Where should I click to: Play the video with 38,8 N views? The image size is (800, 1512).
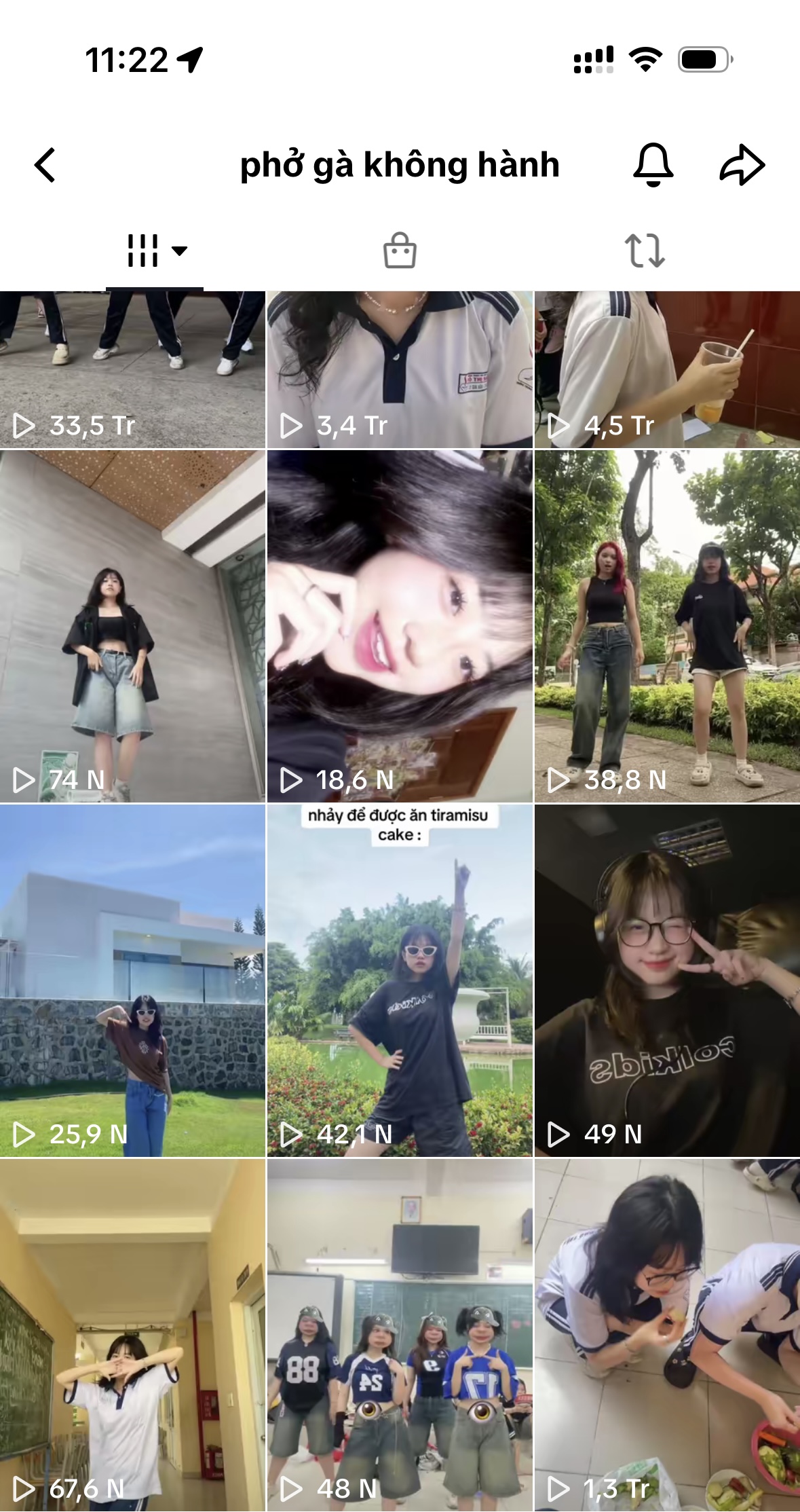click(x=667, y=626)
